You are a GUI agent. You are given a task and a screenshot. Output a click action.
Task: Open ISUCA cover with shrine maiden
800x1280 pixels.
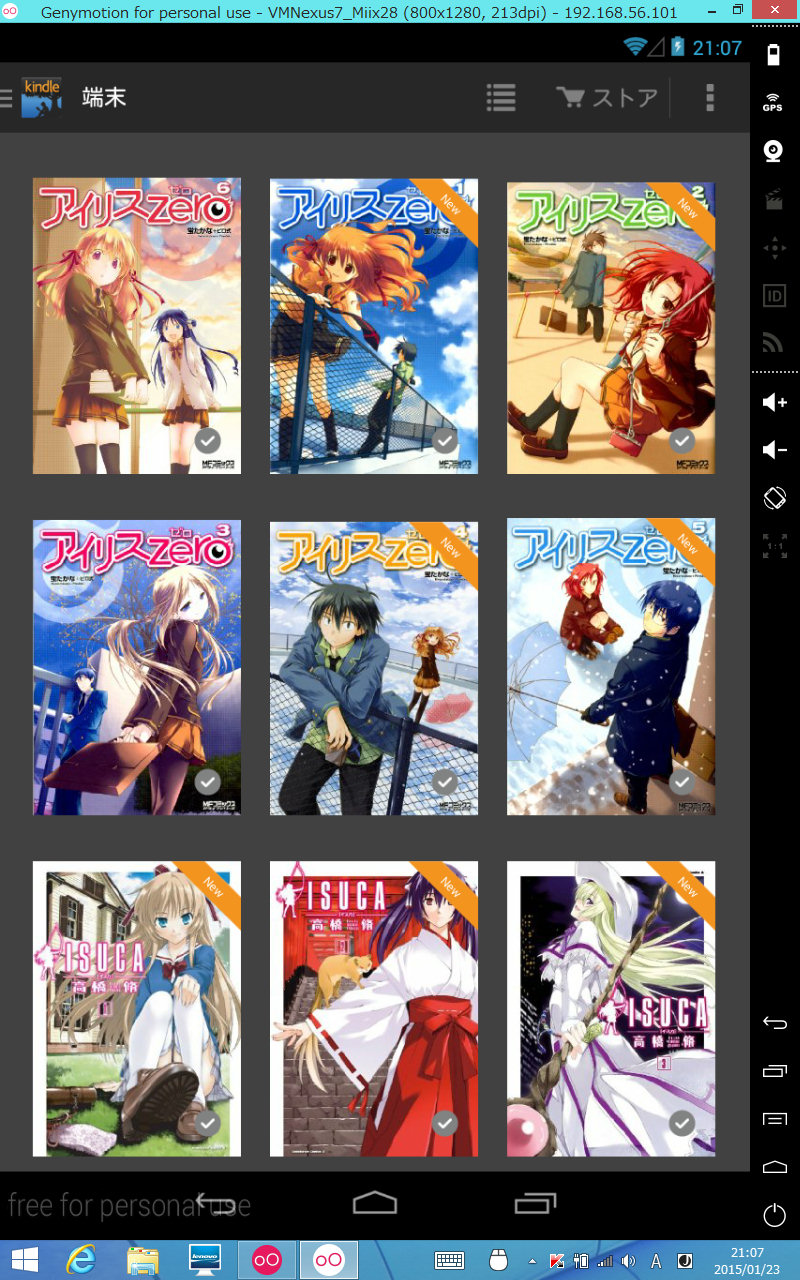(374, 1008)
